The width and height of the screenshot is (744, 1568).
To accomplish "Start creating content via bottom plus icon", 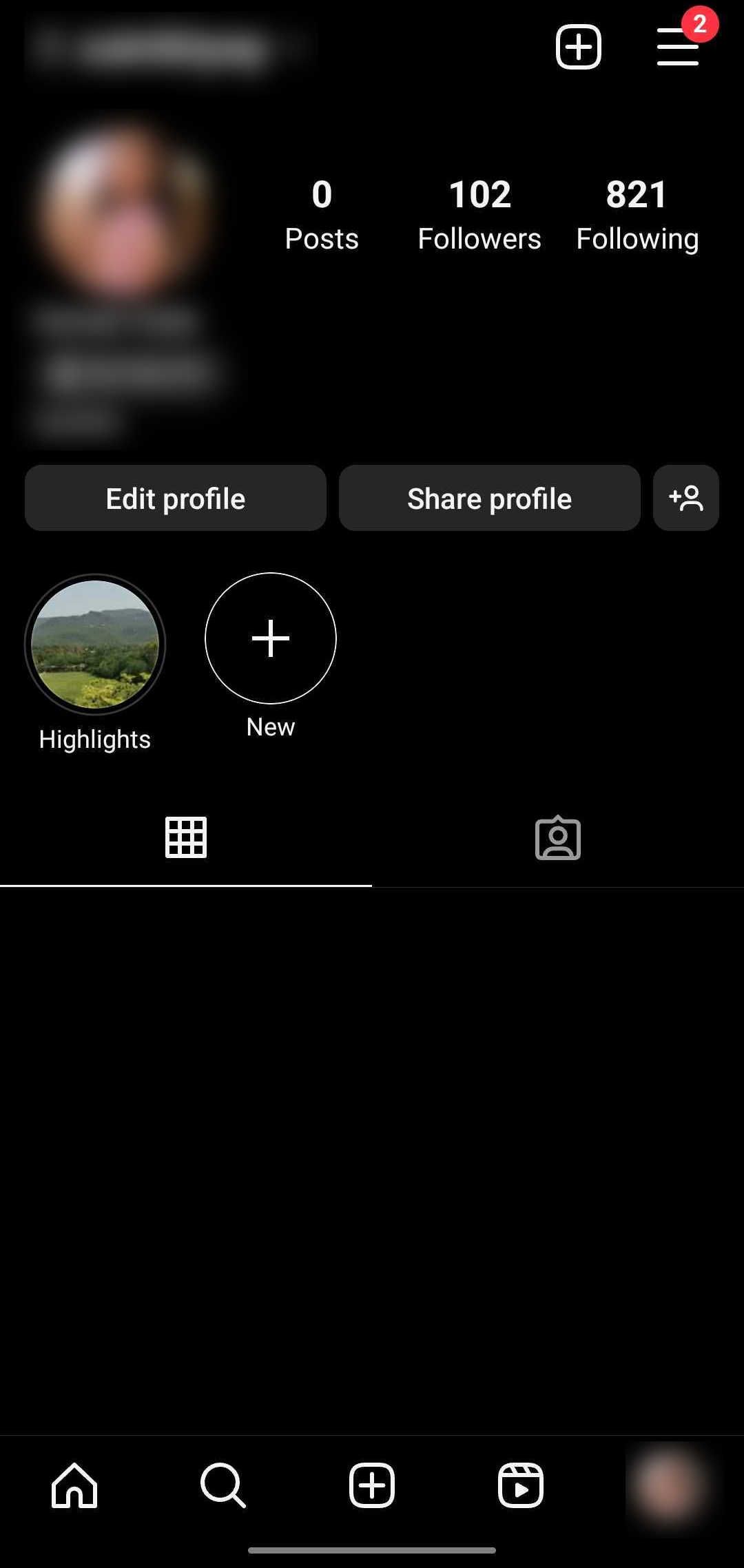I will [x=371, y=1485].
